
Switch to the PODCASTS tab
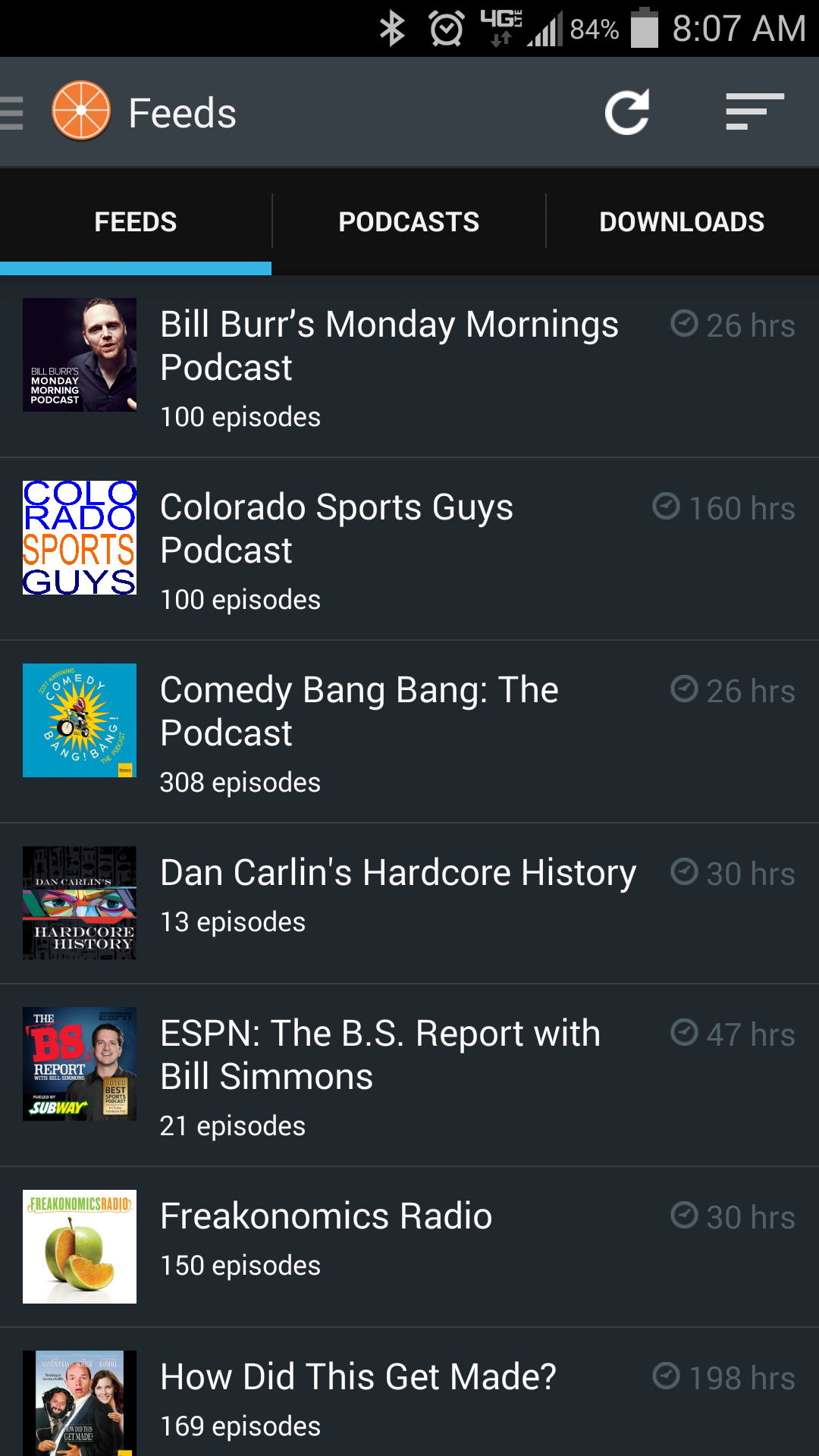point(409,221)
